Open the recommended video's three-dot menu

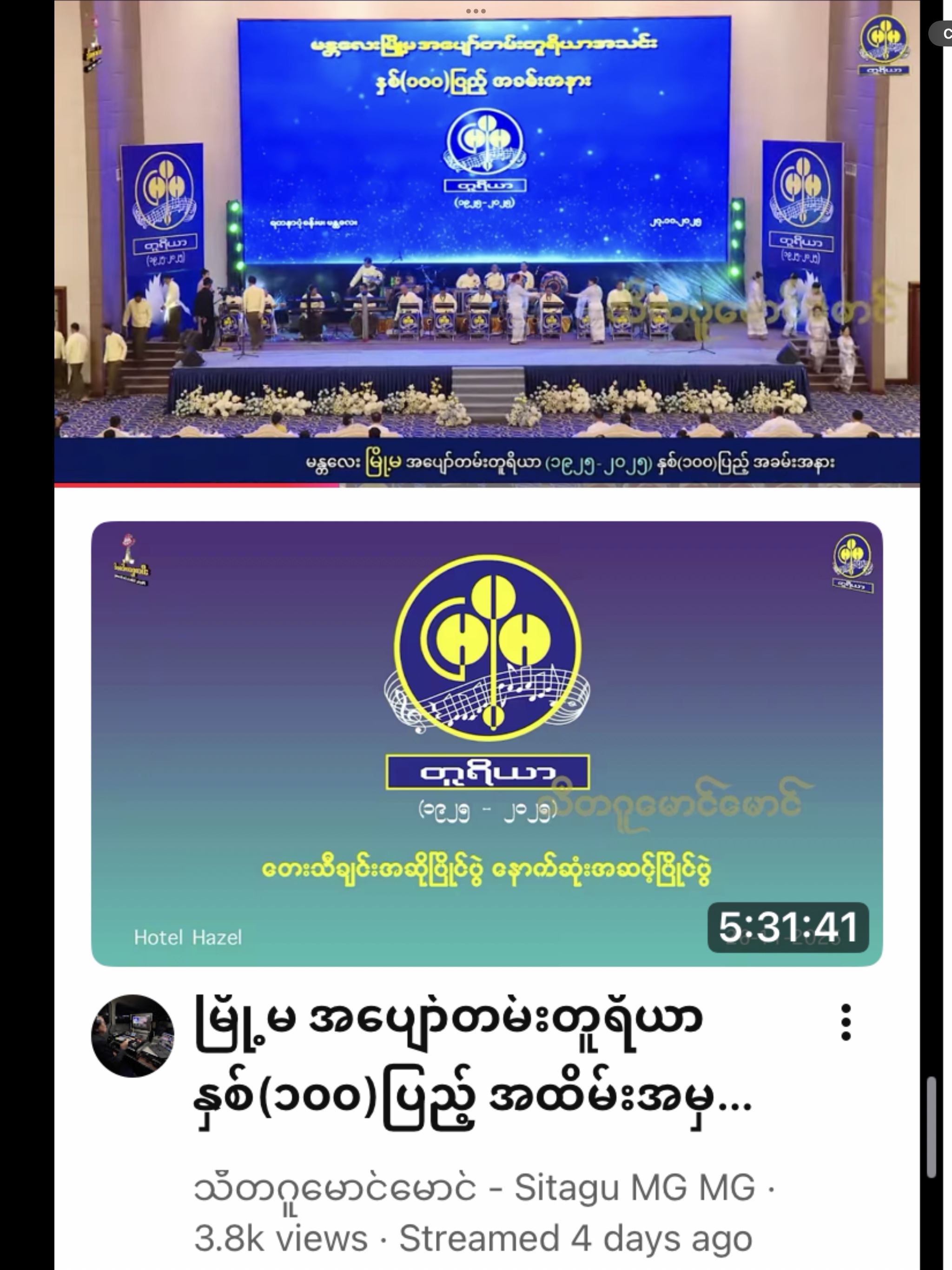pyautogui.click(x=845, y=1023)
